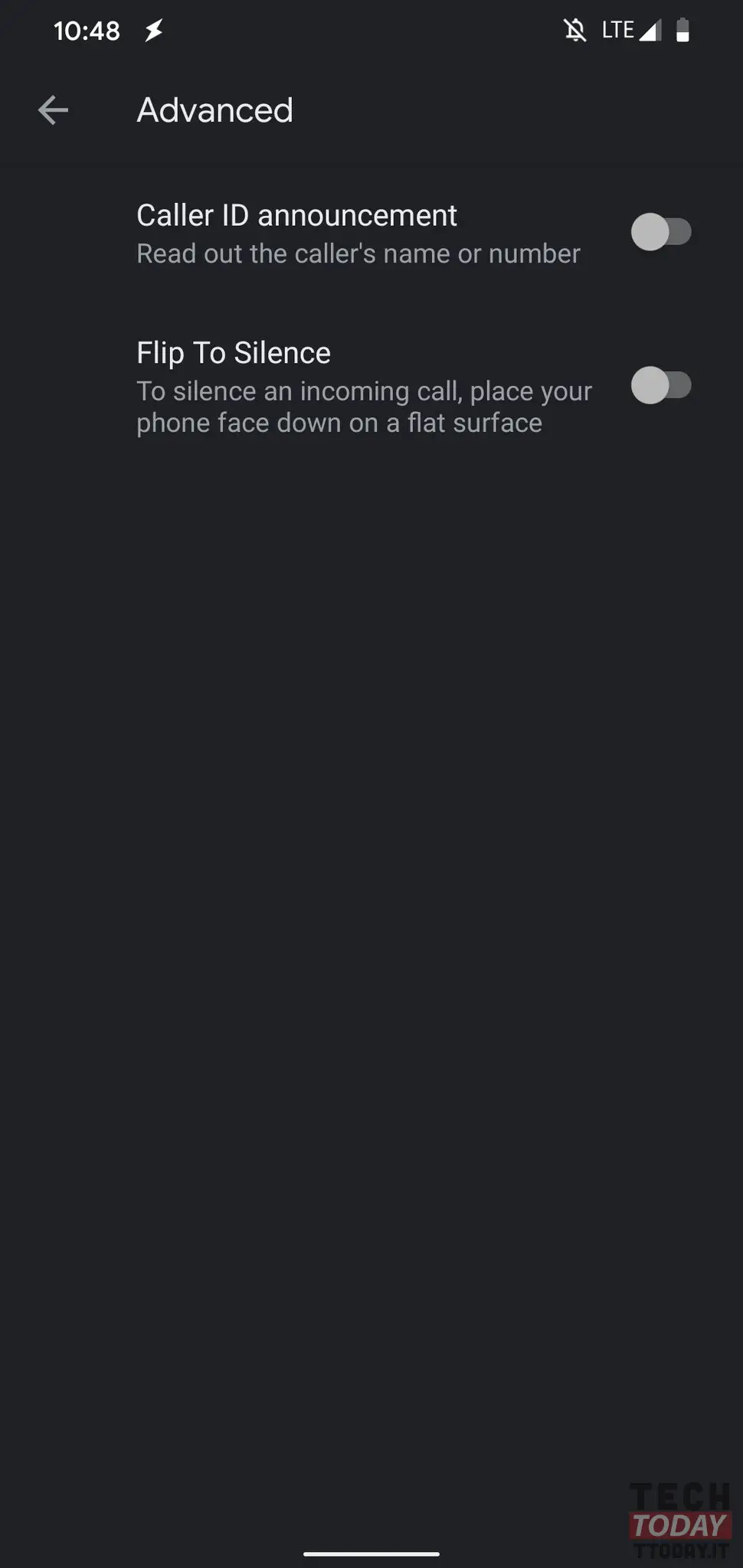This screenshot has width=743, height=1568.
Task: Enable Caller ID announcement switch
Action: (660, 232)
